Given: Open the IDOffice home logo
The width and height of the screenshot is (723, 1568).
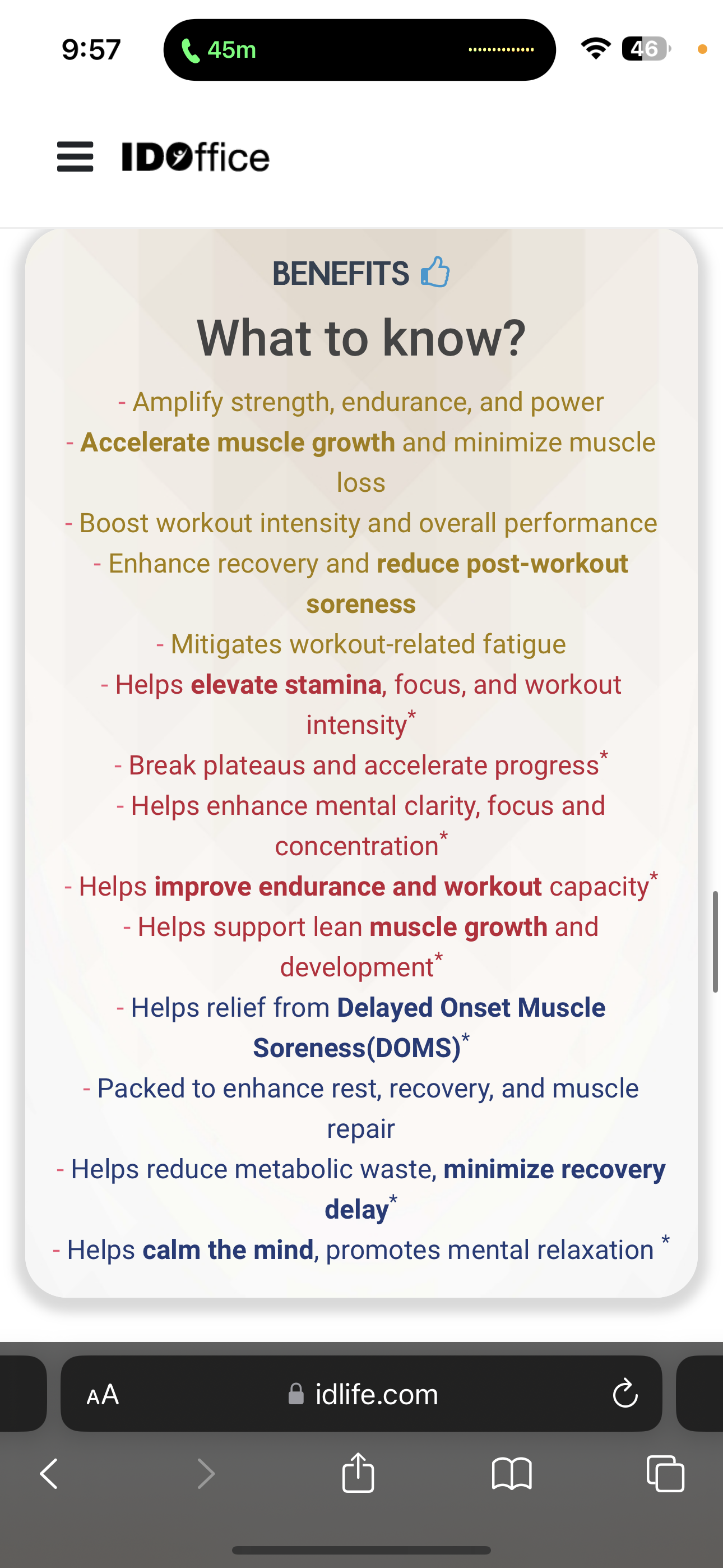Looking at the screenshot, I should 196,157.
